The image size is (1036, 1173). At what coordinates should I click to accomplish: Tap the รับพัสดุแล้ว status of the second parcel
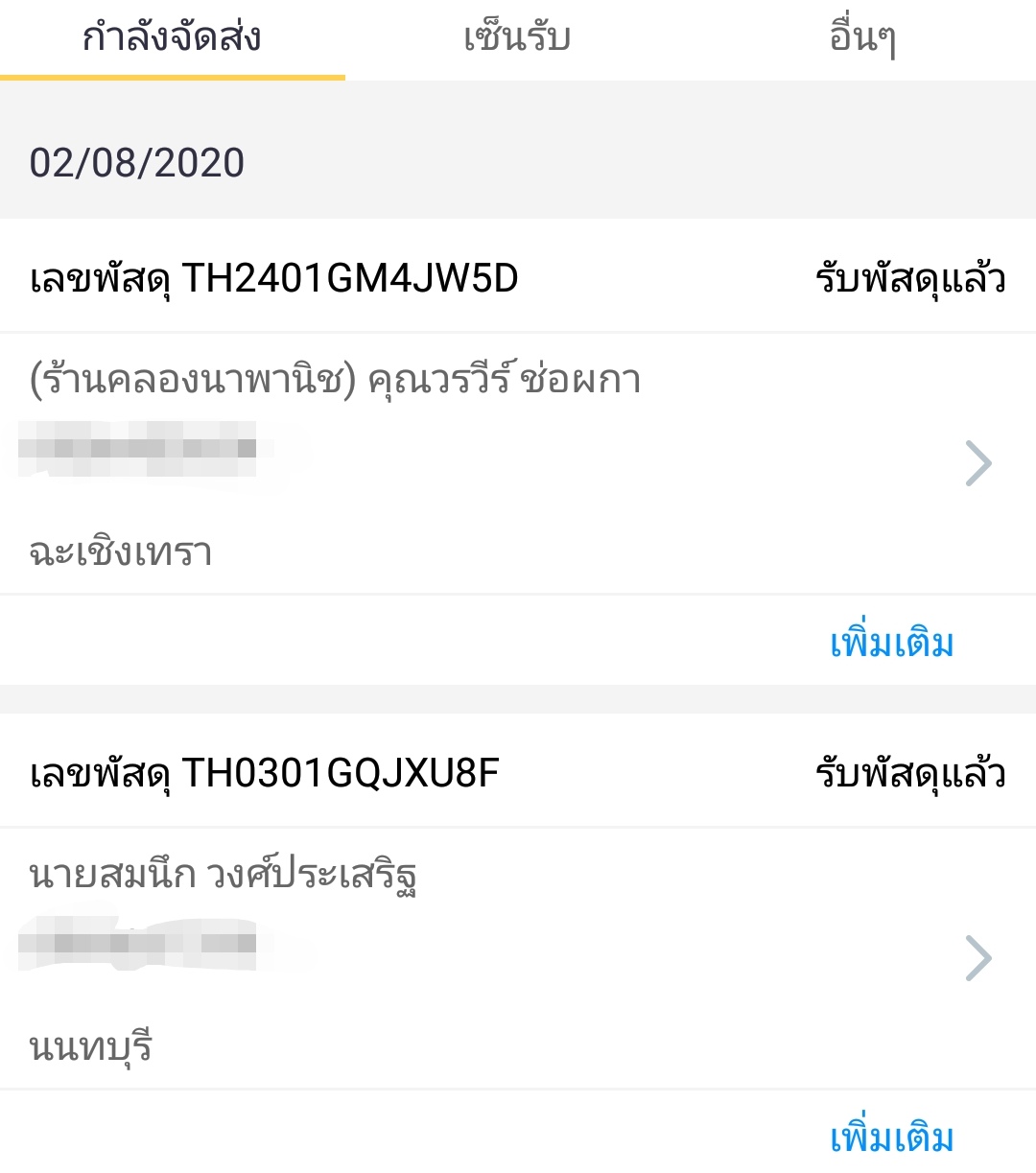(909, 772)
